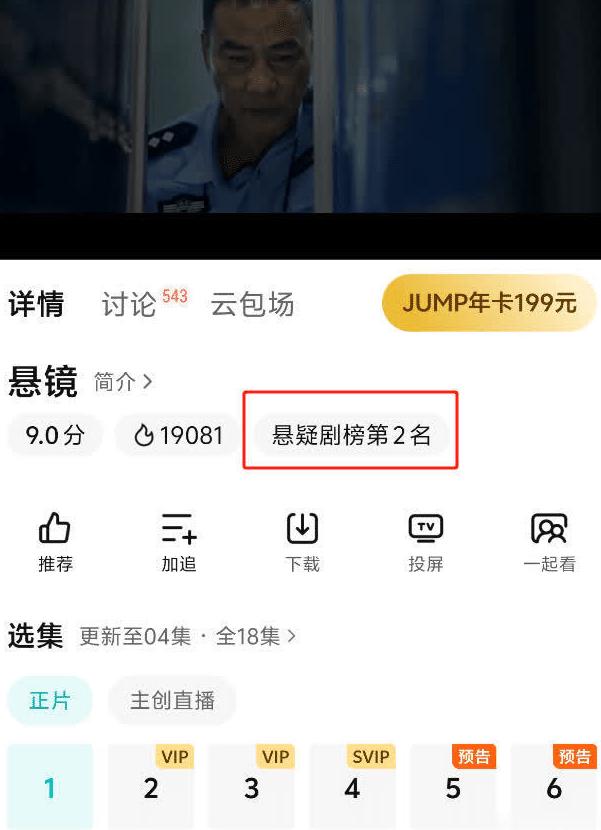Tap the 9.0分 rating chip
The height and width of the screenshot is (830, 601).
point(55,435)
